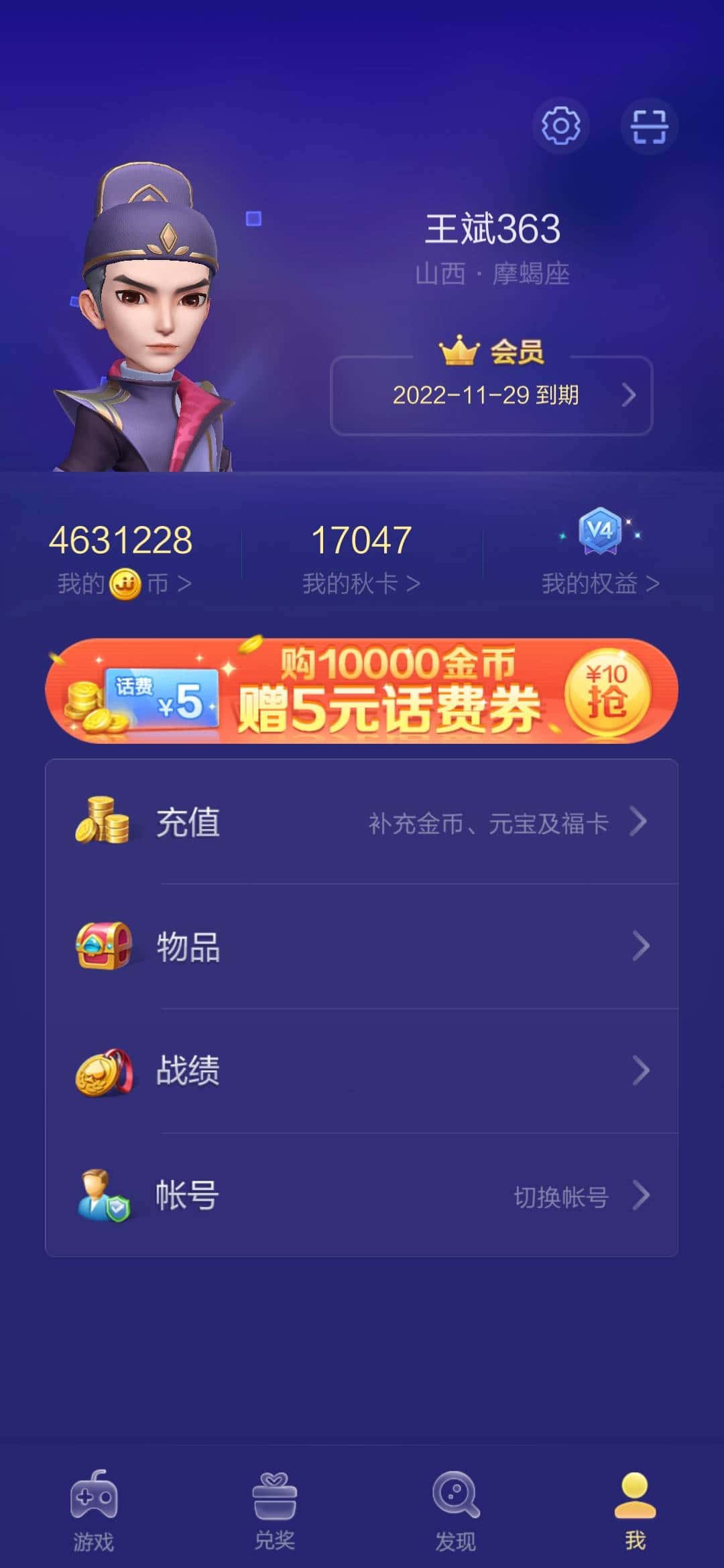Select the 充值 recharge coins icon
724x1568 pixels.
(x=104, y=823)
